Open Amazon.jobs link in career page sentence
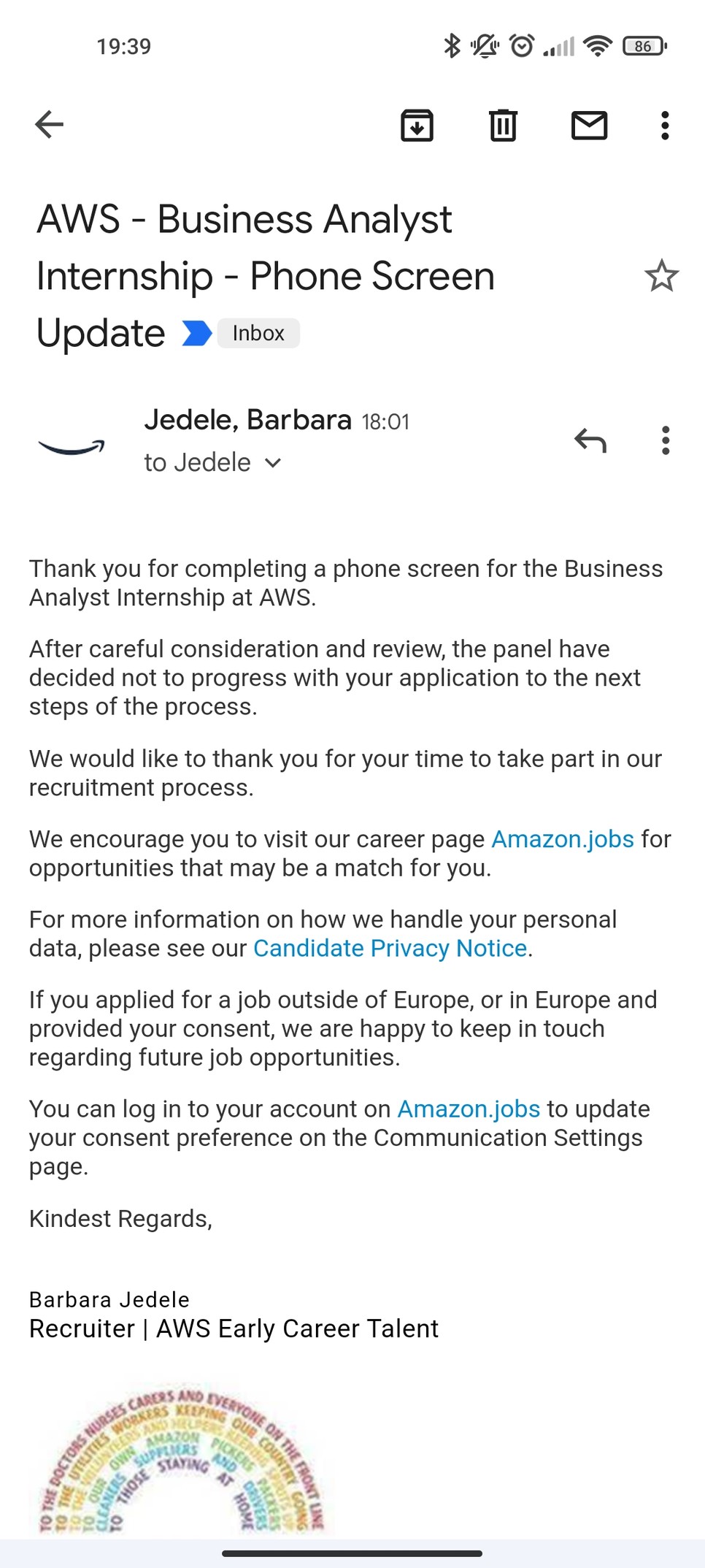705x1568 pixels. pos(563,839)
